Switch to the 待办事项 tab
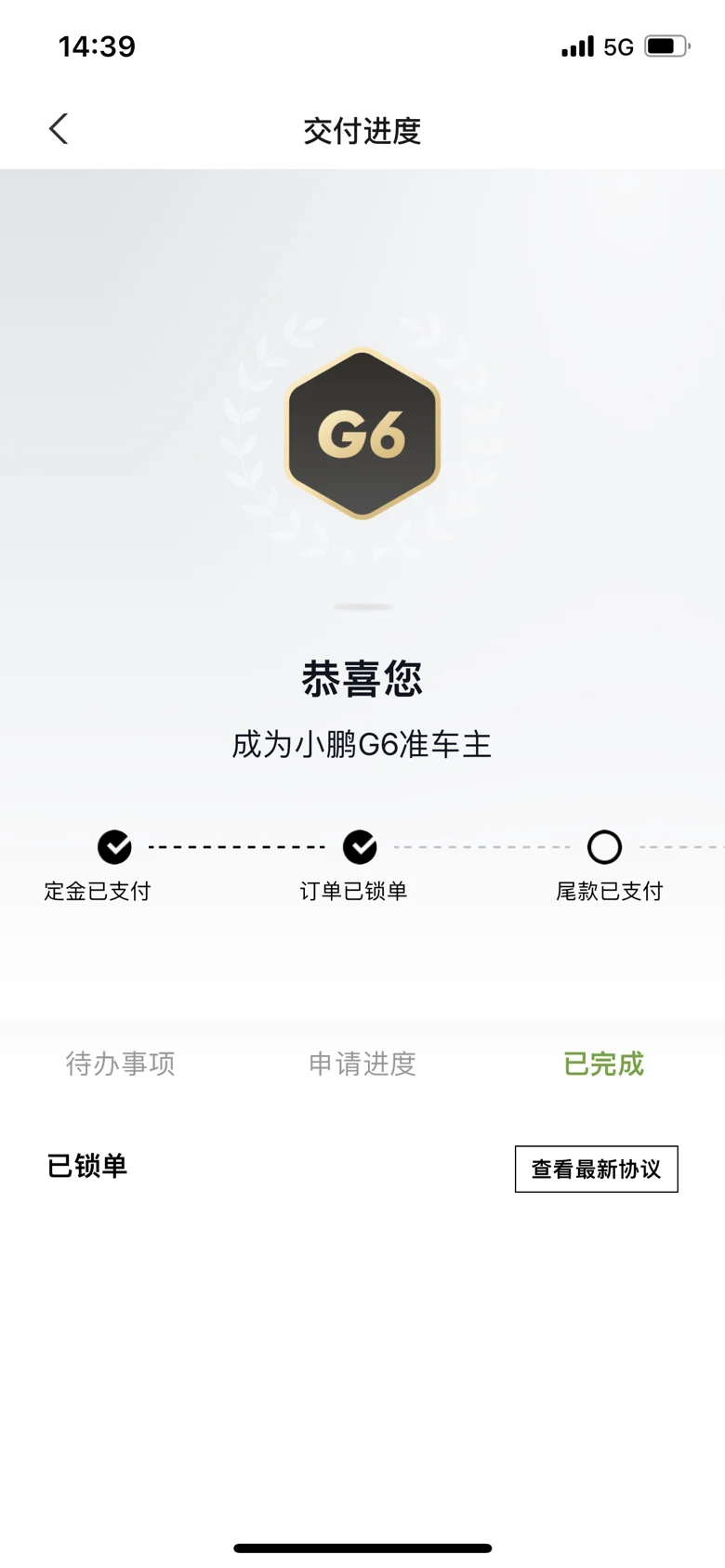725x1568 pixels. (x=121, y=1064)
